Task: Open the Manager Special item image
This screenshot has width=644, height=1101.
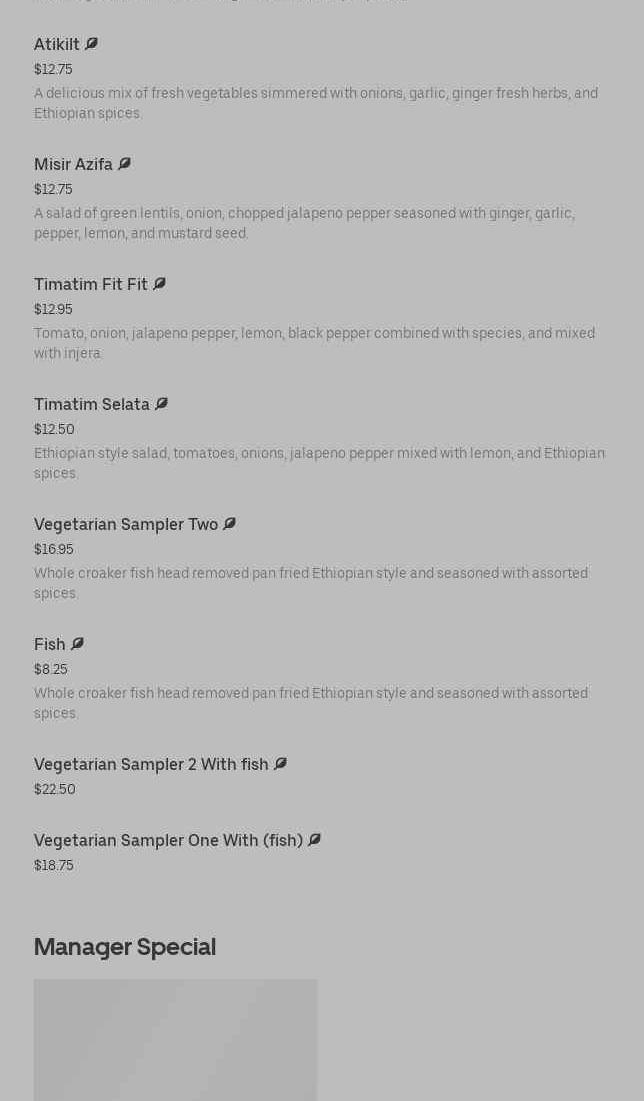Action: pos(175,1040)
